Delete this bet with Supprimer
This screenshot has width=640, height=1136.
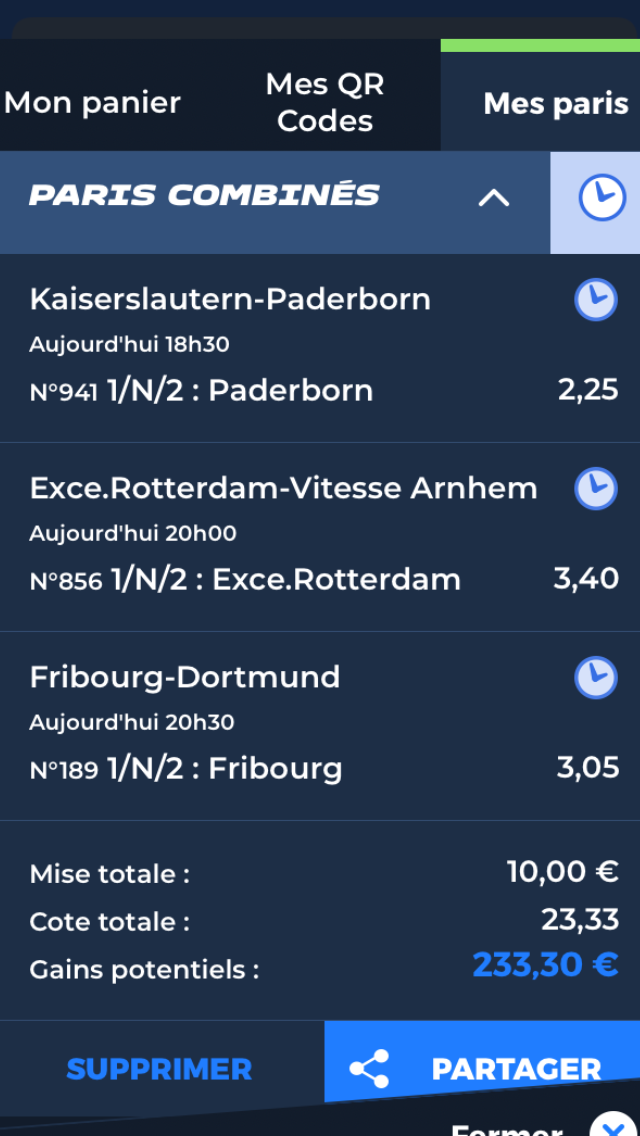coord(159,1069)
